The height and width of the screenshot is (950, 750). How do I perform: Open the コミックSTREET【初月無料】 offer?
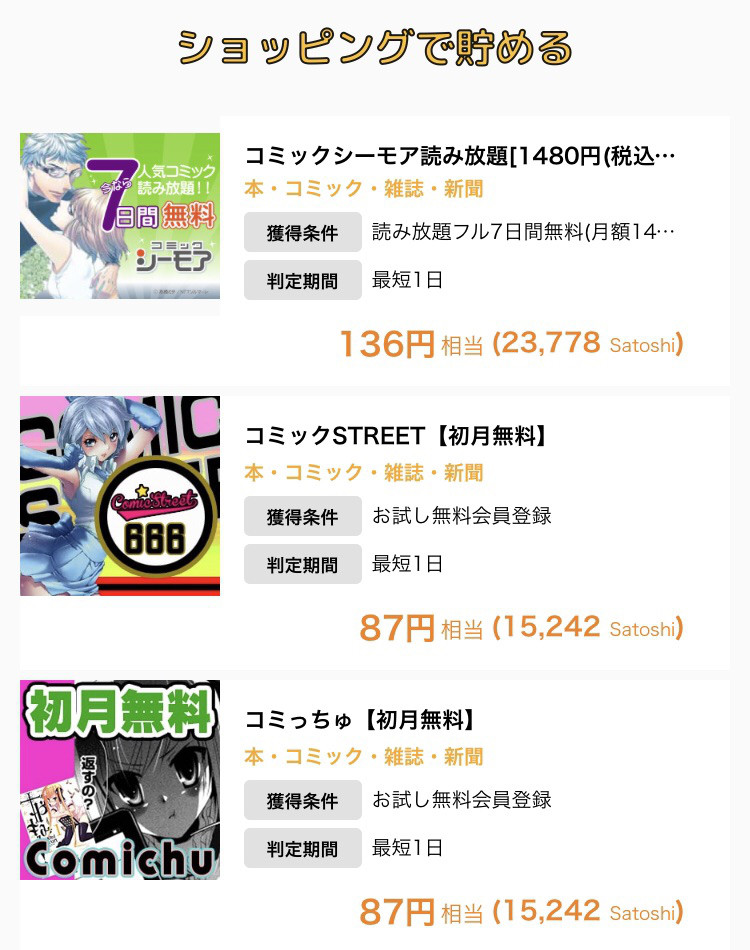tap(397, 437)
